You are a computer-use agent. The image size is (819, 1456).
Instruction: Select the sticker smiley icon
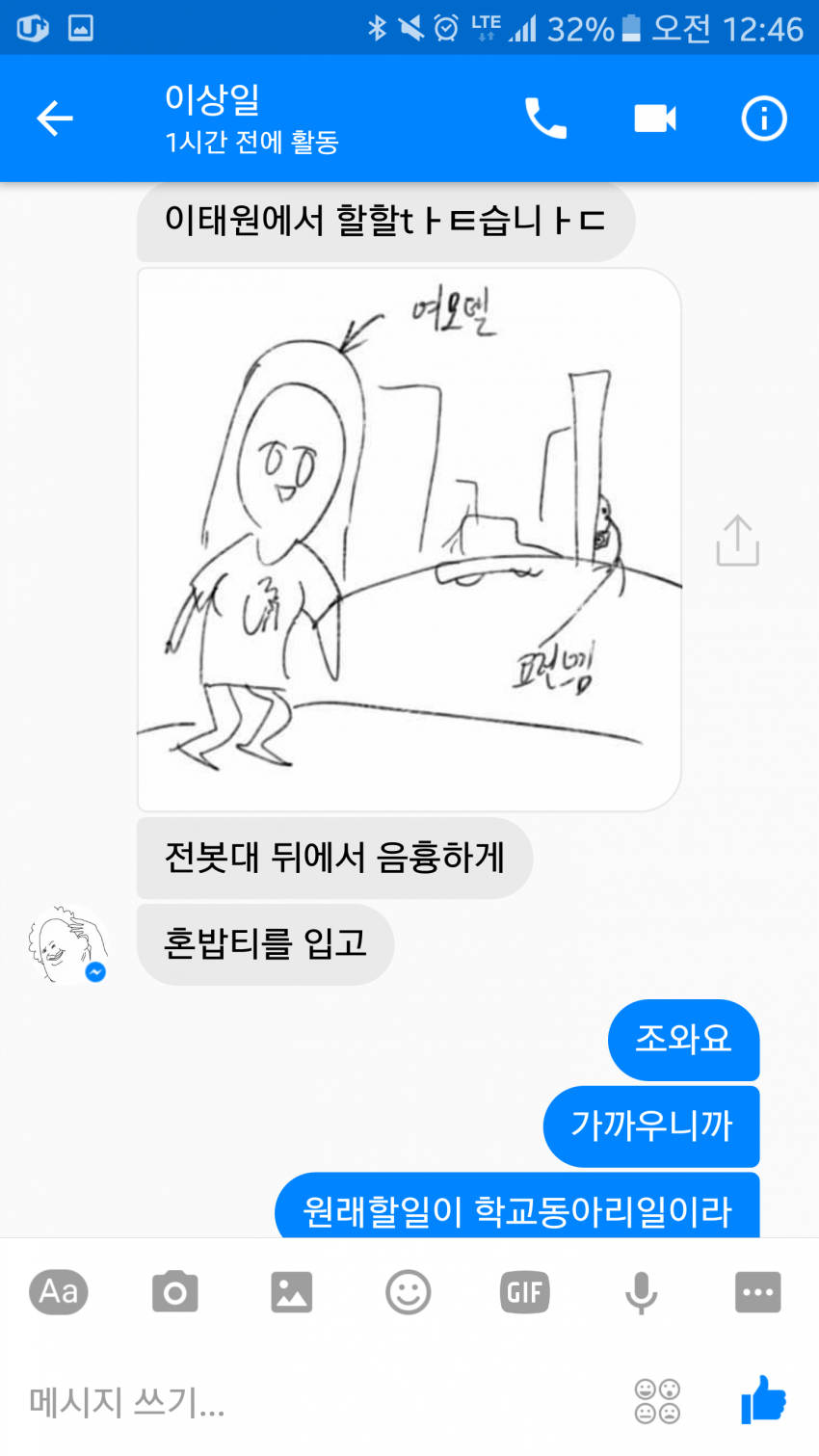pos(408,1293)
